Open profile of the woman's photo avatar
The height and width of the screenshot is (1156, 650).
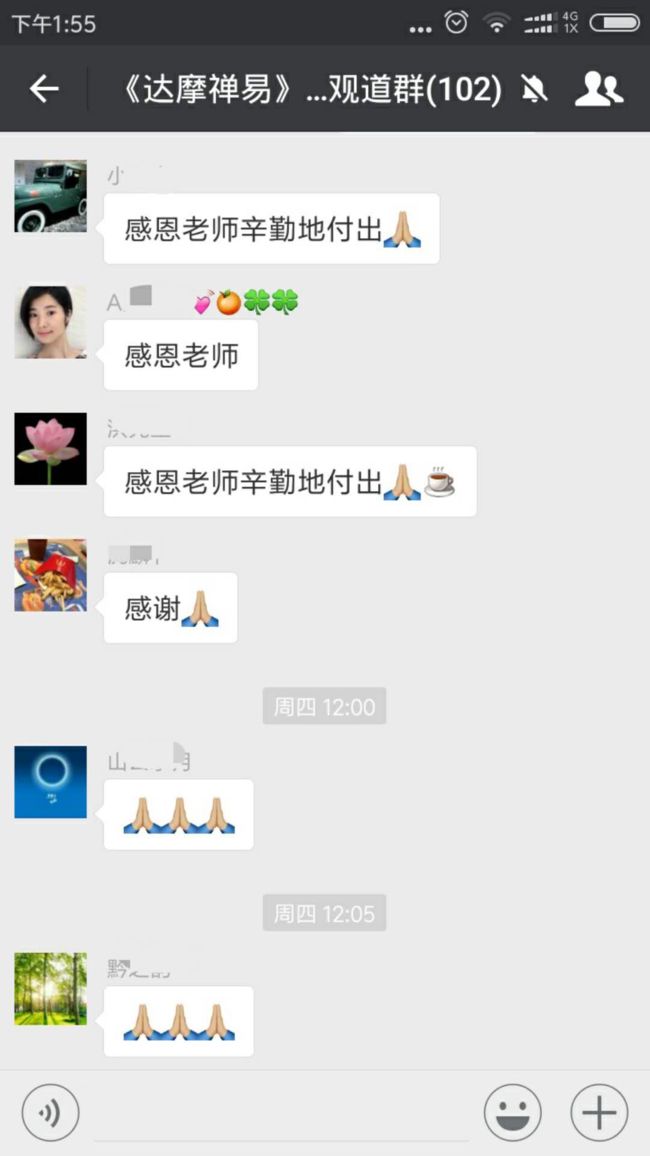[50, 322]
